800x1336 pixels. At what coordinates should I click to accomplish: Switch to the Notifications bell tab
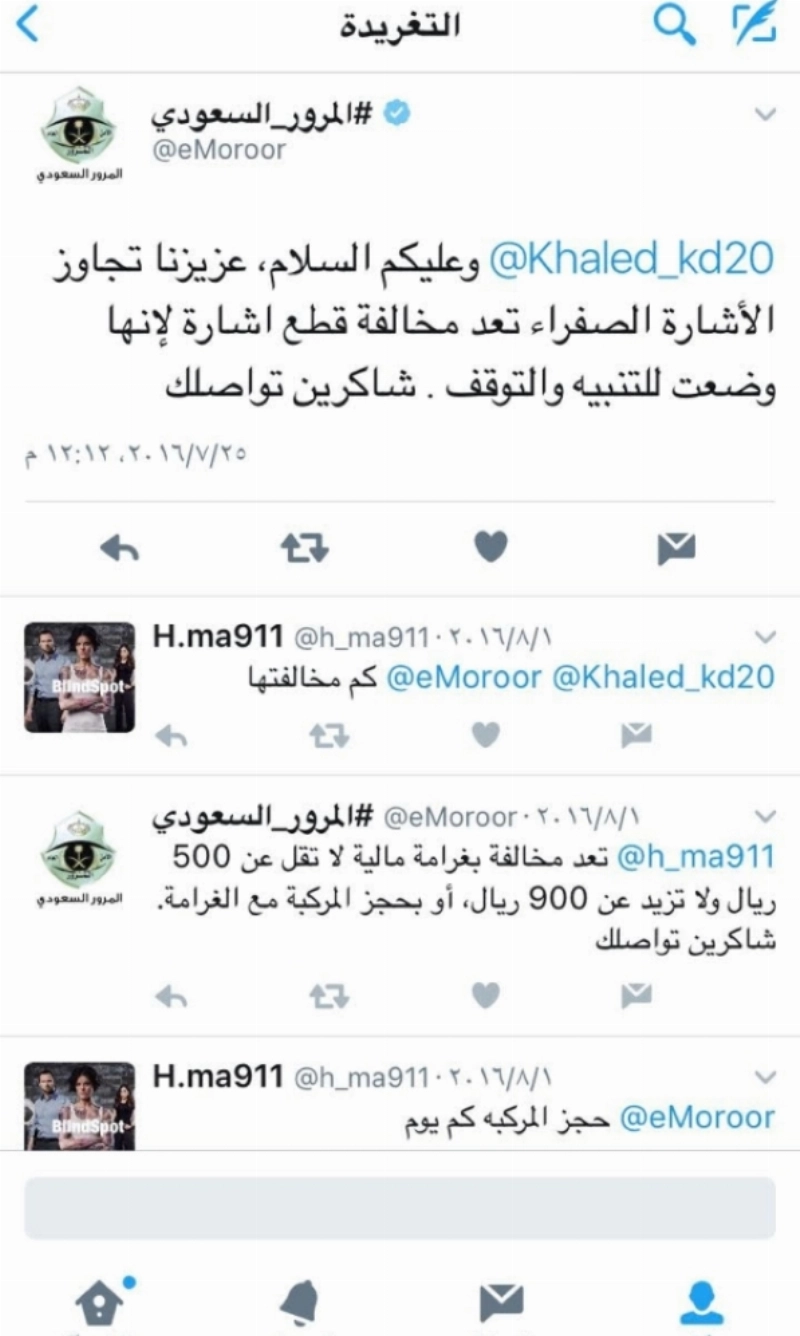click(302, 1303)
